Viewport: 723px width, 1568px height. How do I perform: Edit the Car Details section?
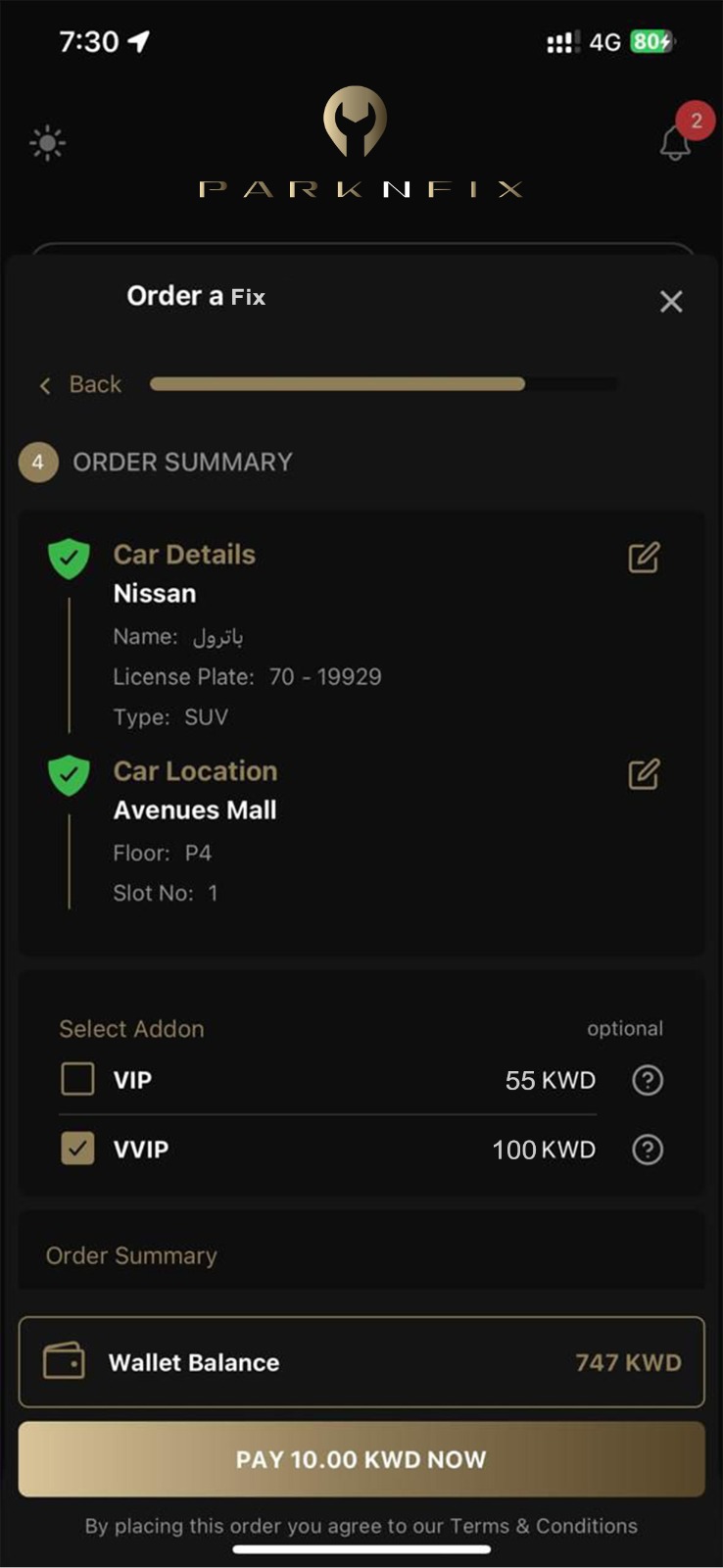[644, 558]
